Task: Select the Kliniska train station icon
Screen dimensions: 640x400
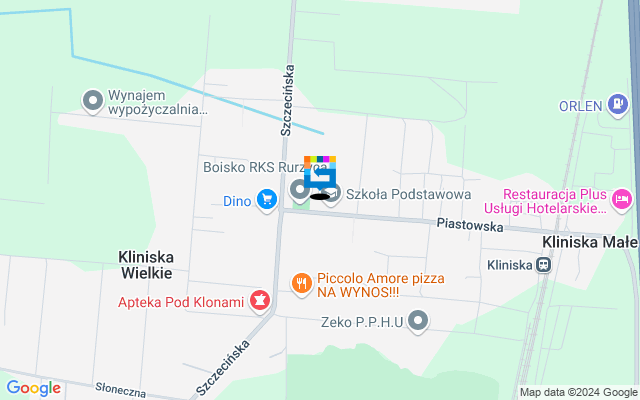Action: point(543,265)
